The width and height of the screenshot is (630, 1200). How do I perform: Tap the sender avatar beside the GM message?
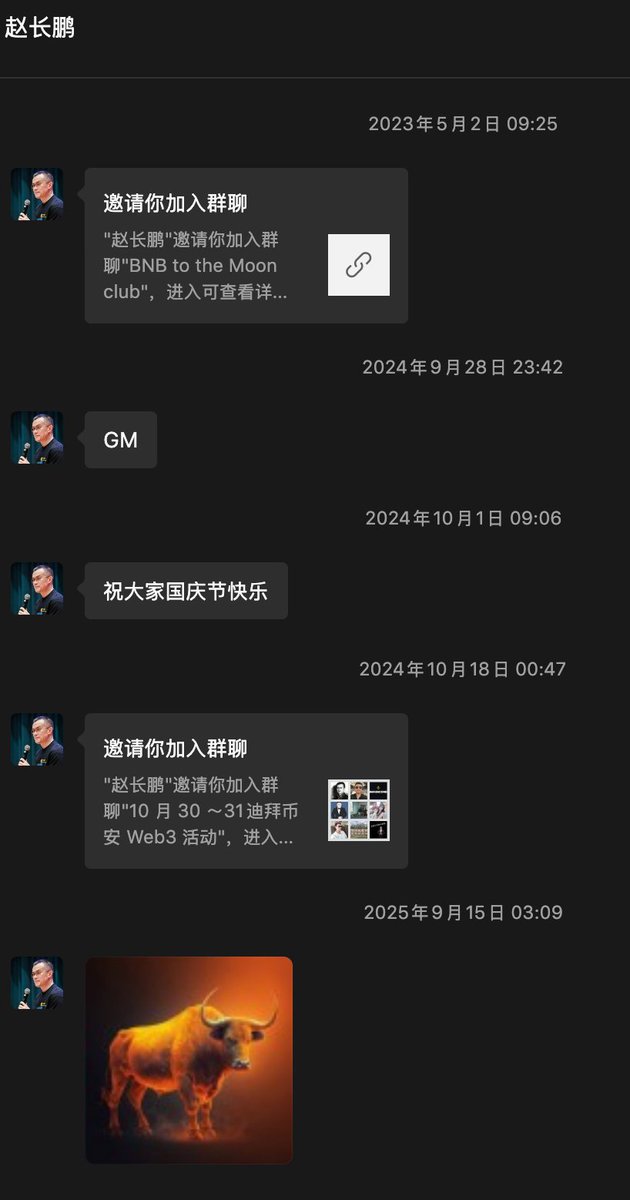pyautogui.click(x=37, y=438)
